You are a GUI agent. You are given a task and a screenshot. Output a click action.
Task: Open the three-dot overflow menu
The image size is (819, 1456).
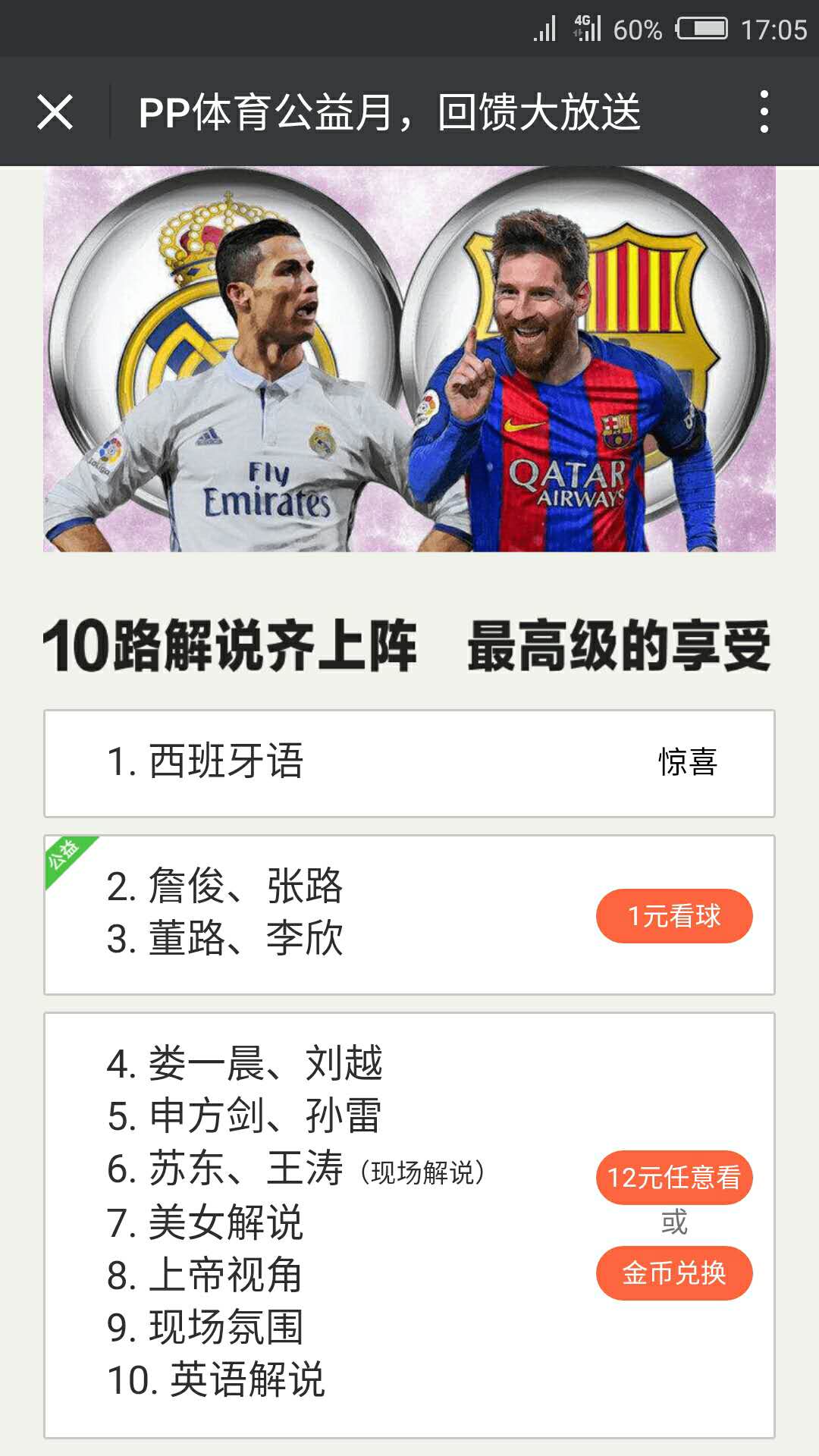point(764,112)
